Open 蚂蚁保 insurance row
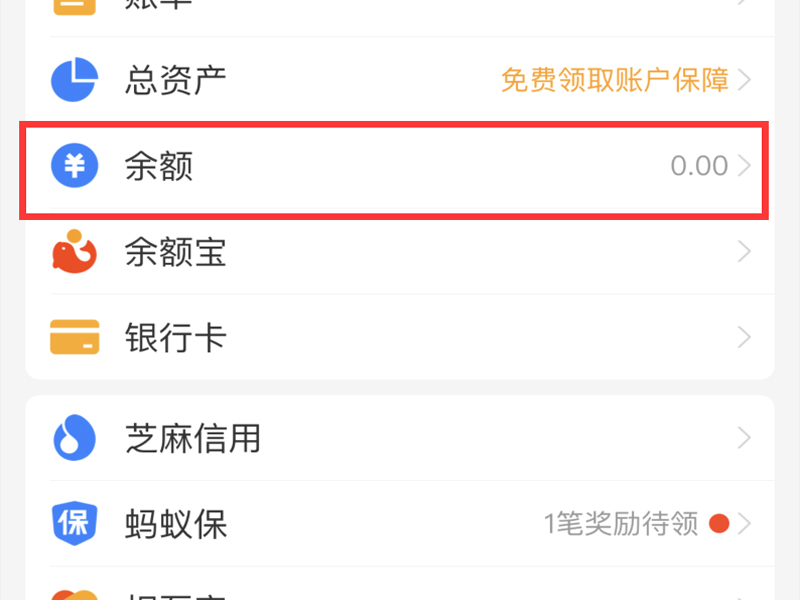The width and height of the screenshot is (800, 600). [x=400, y=523]
